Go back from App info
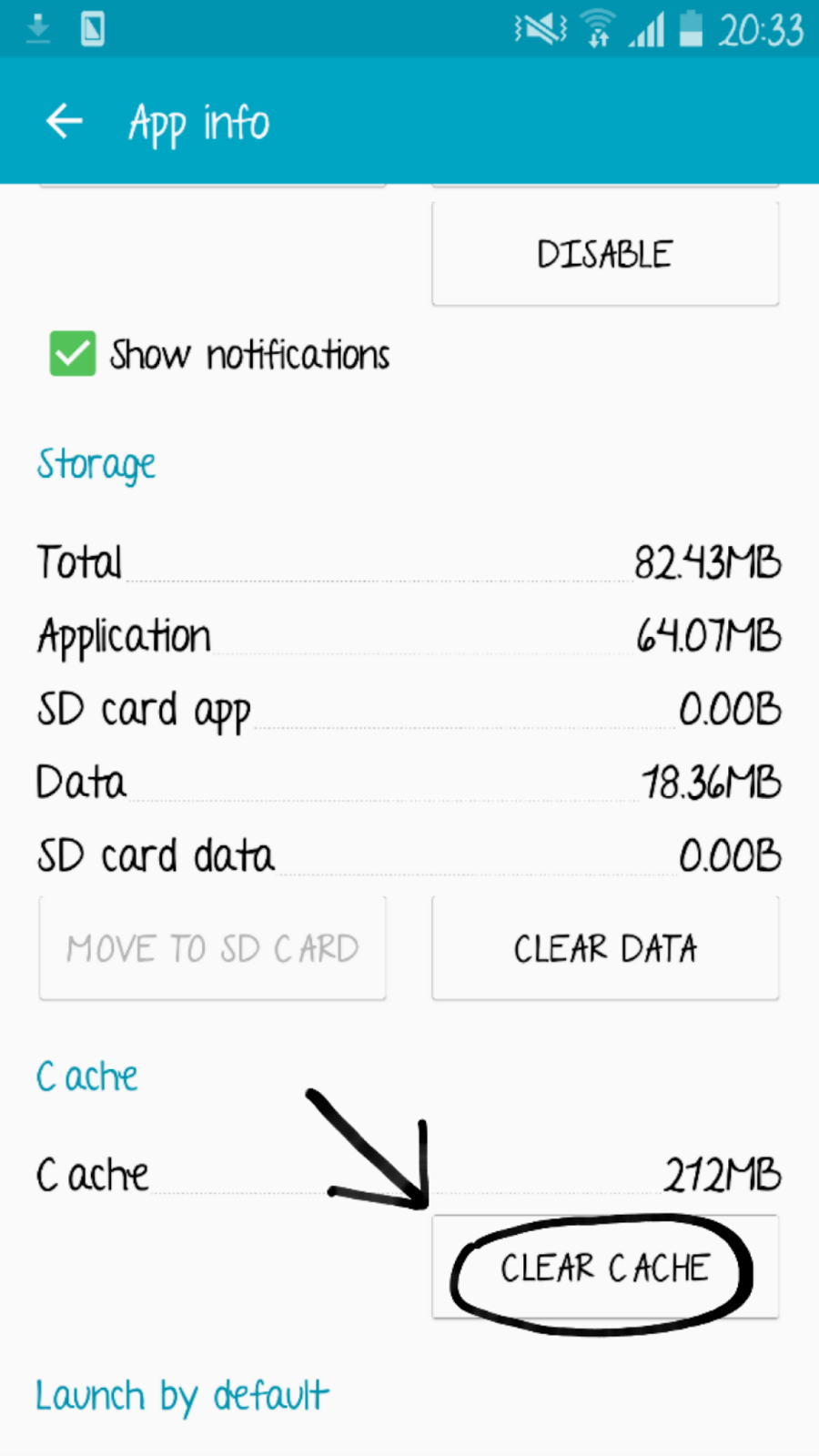Viewport: 819px width, 1456px height. coord(64,121)
